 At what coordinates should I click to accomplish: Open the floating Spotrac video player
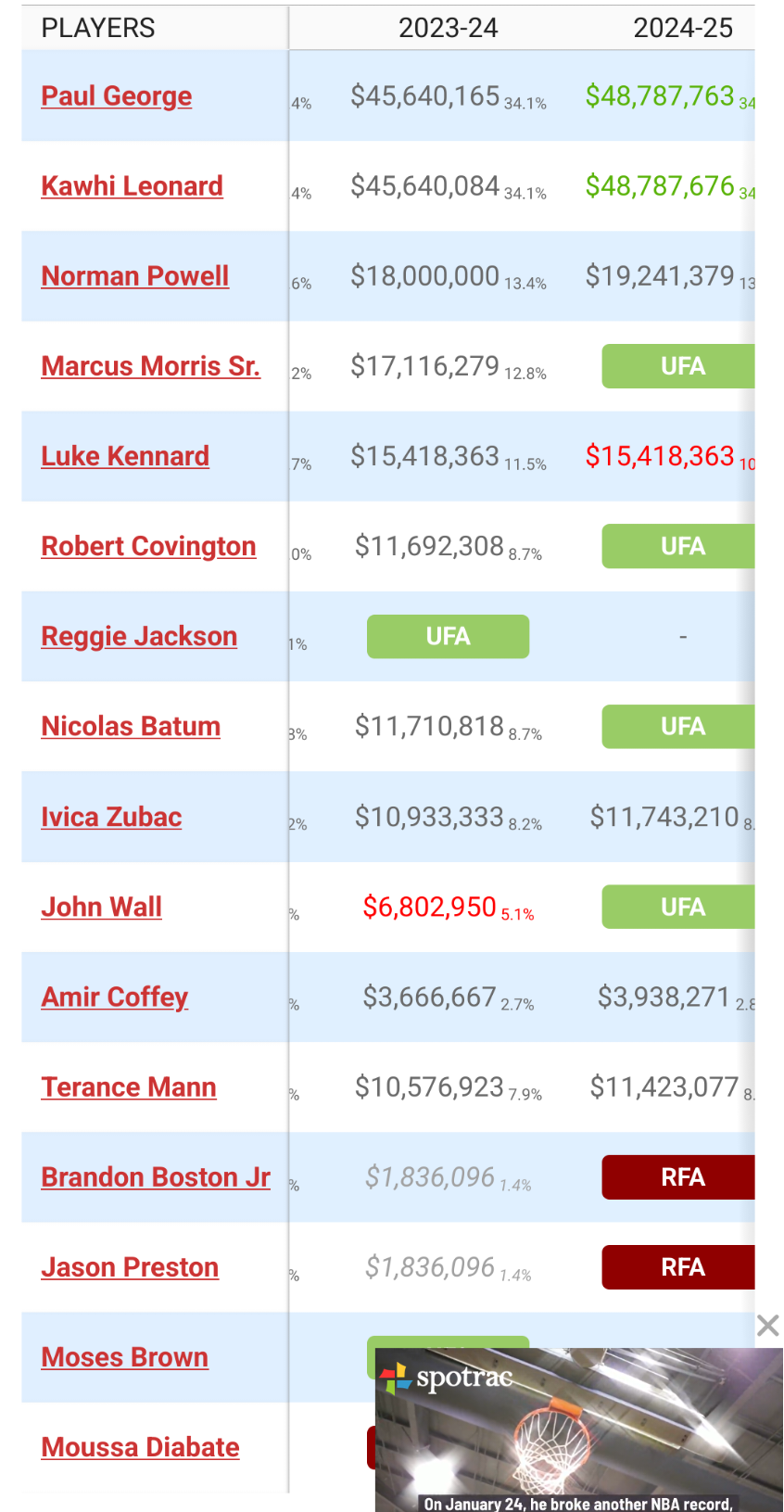tap(579, 1429)
